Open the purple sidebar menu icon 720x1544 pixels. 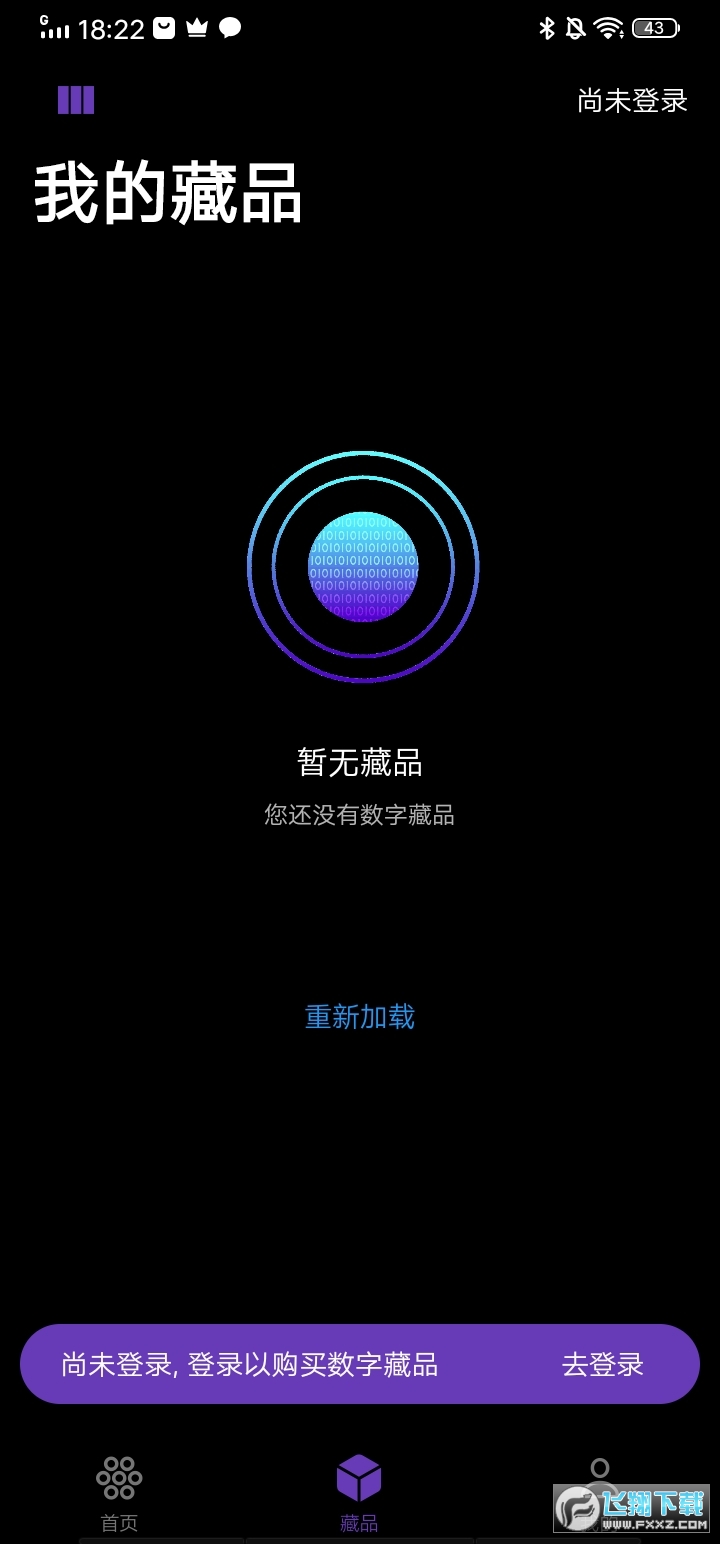coord(75,100)
